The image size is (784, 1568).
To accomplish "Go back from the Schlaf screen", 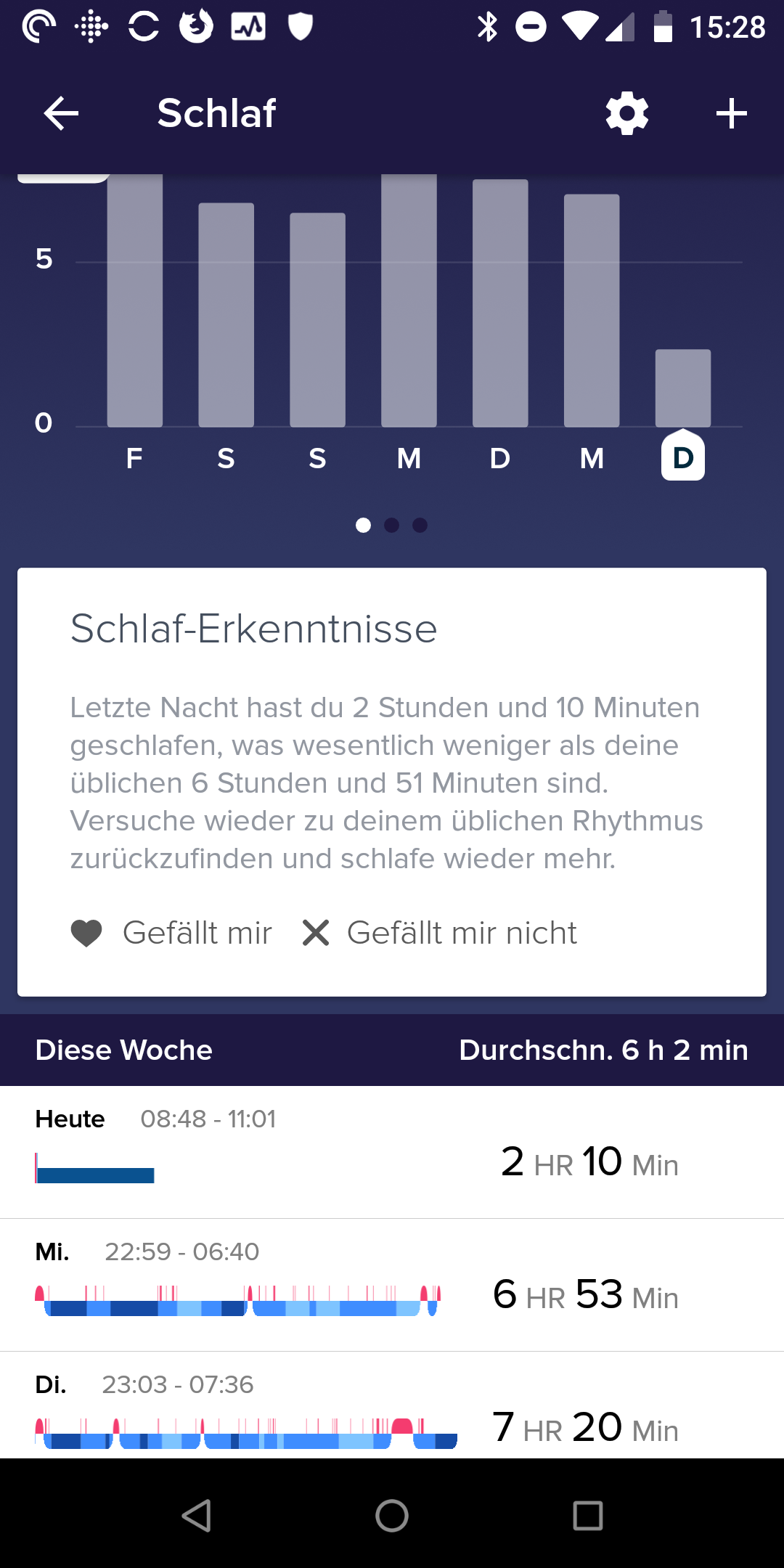I will click(61, 114).
